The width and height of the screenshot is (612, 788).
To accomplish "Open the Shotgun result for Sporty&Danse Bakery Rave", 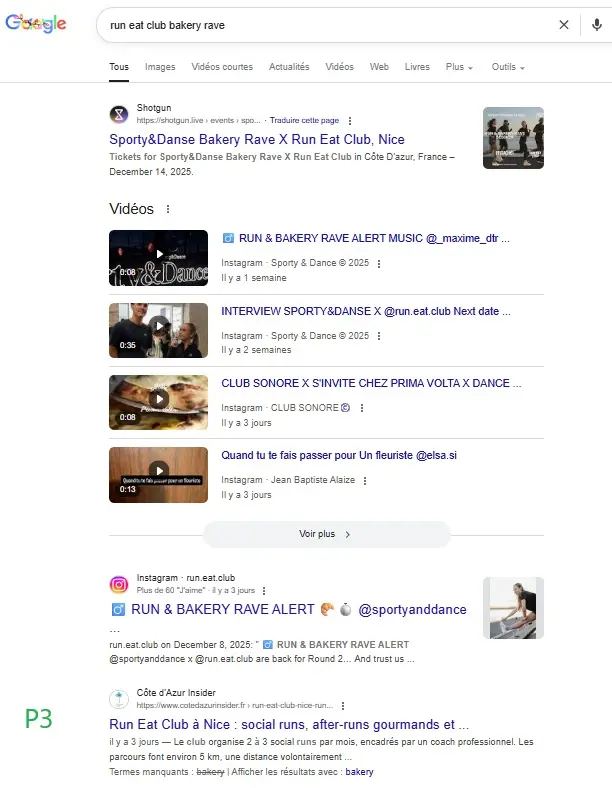I will 256,140.
